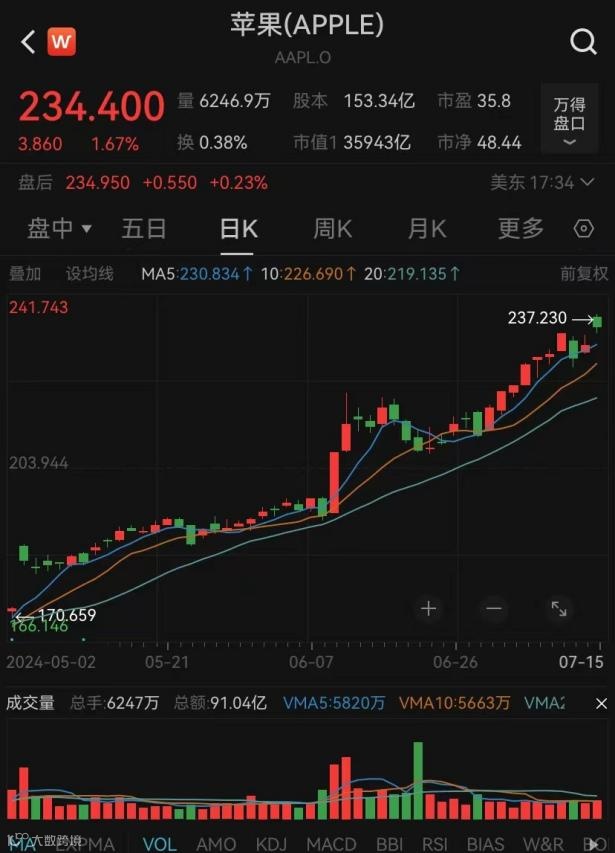Open the 更多 period options
615x853 pixels.
[x=520, y=229]
